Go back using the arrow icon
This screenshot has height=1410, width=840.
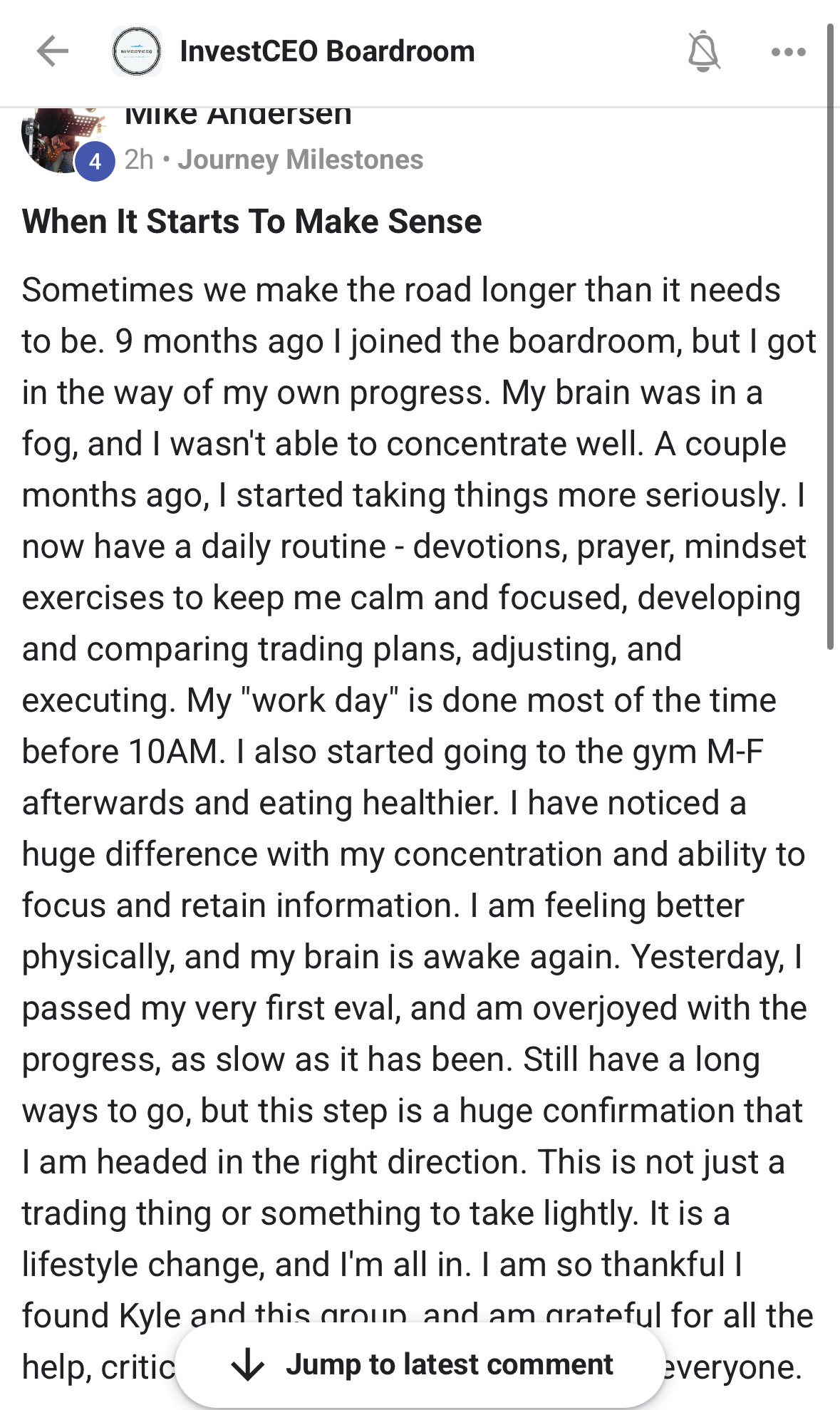click(x=53, y=51)
